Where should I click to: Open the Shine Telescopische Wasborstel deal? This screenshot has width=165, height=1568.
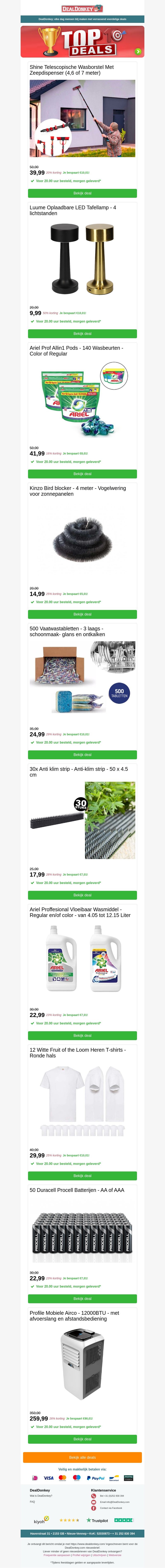pyautogui.click(x=82, y=193)
